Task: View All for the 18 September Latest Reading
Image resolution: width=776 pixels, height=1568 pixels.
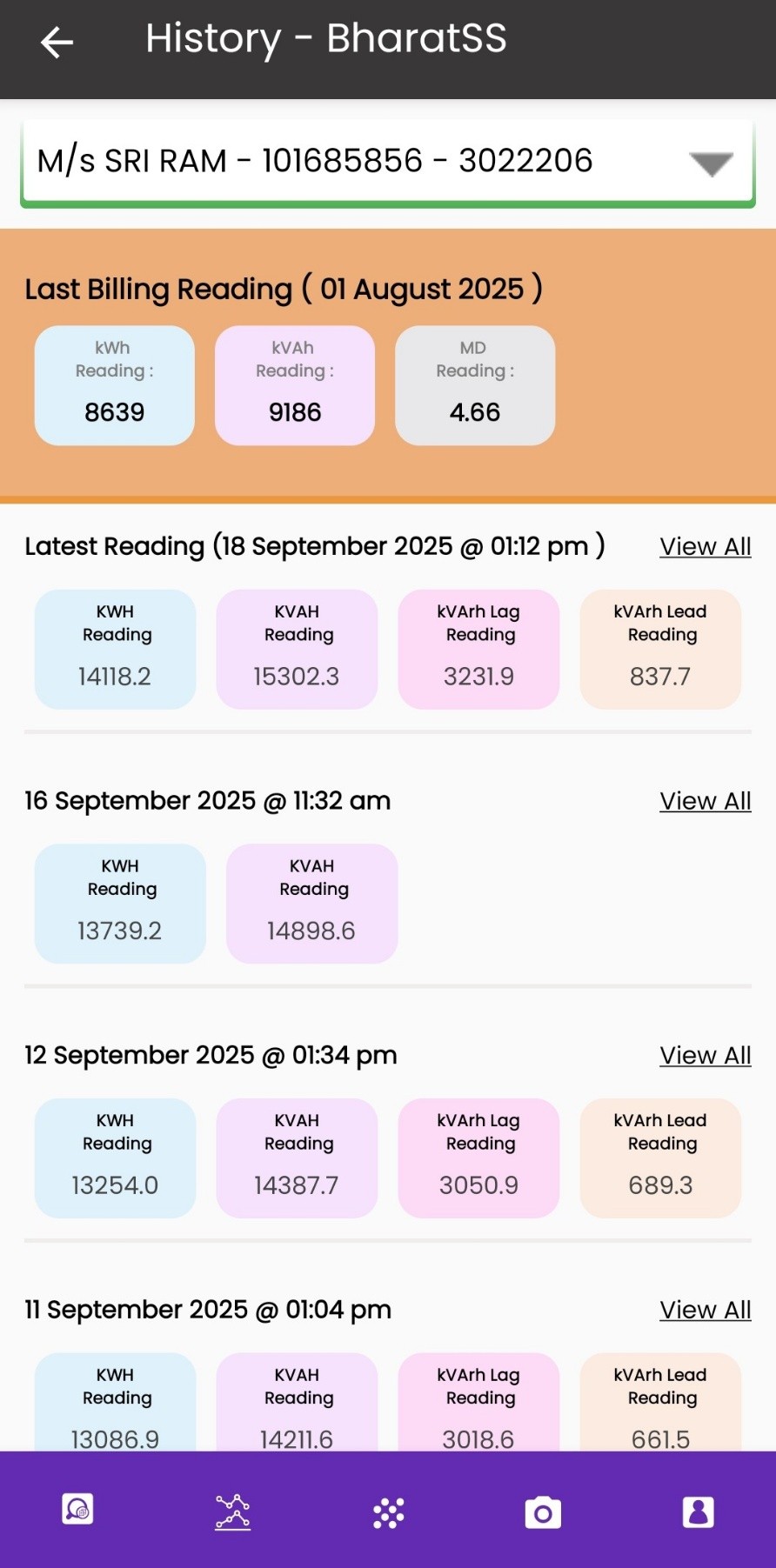Action: click(705, 546)
